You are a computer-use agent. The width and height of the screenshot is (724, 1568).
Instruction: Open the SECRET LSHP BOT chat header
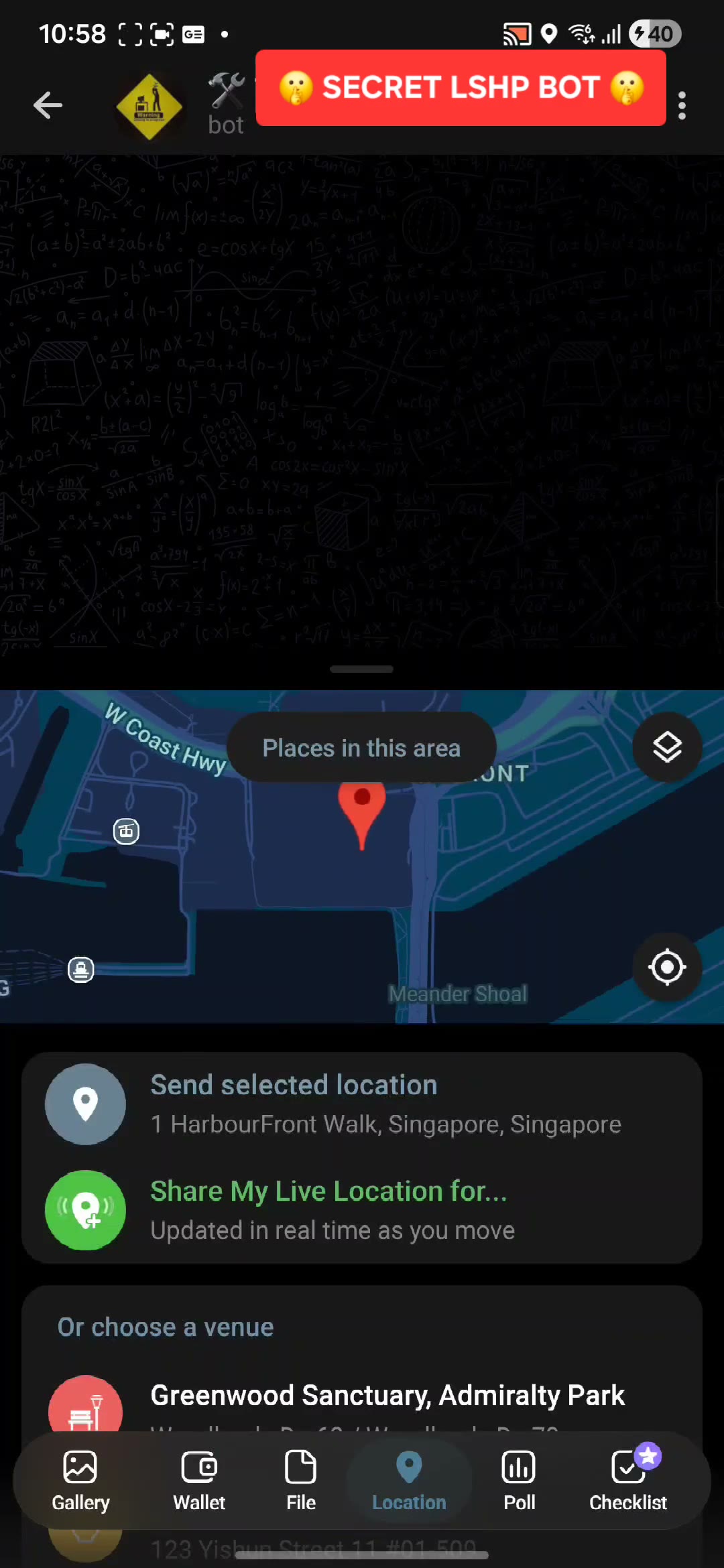(461, 87)
